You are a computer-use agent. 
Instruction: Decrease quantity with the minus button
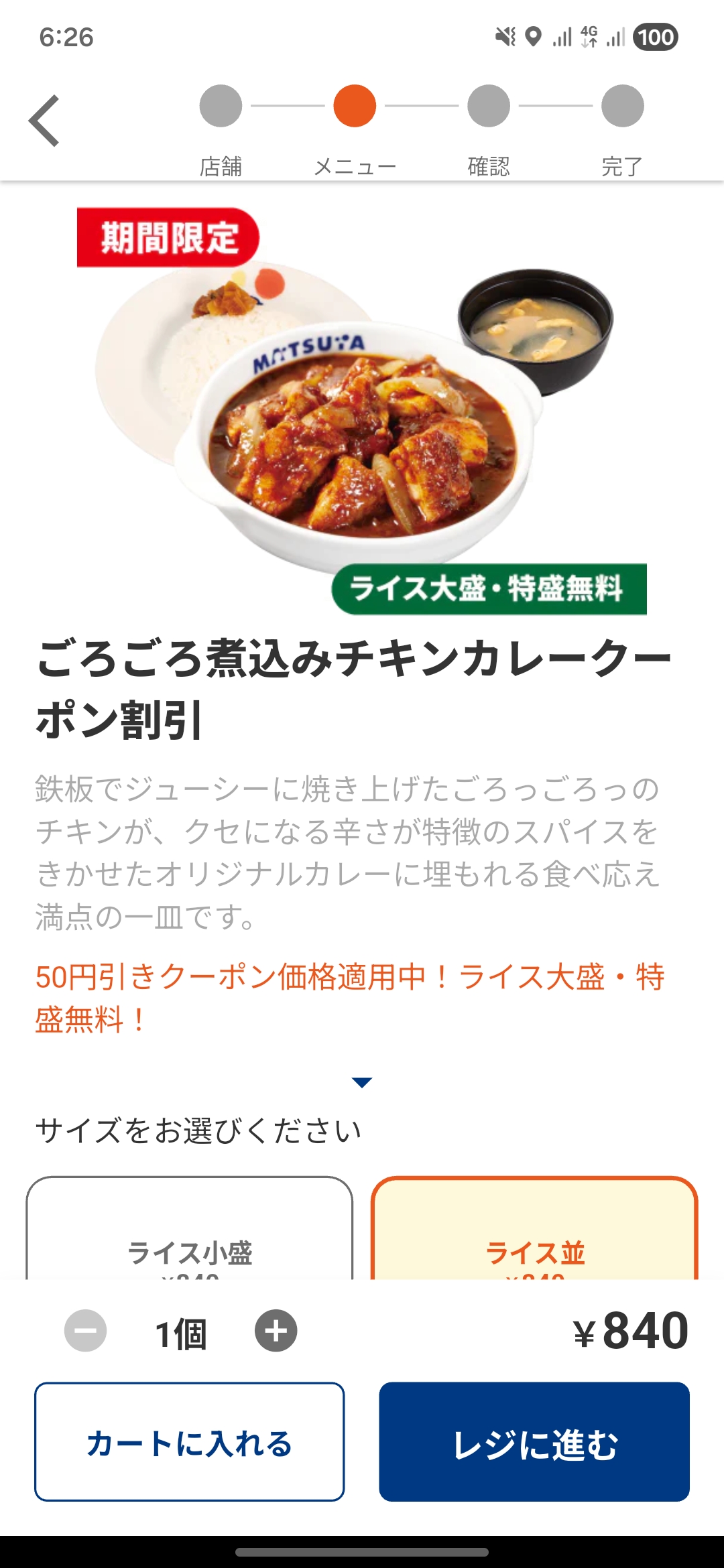point(85,1331)
